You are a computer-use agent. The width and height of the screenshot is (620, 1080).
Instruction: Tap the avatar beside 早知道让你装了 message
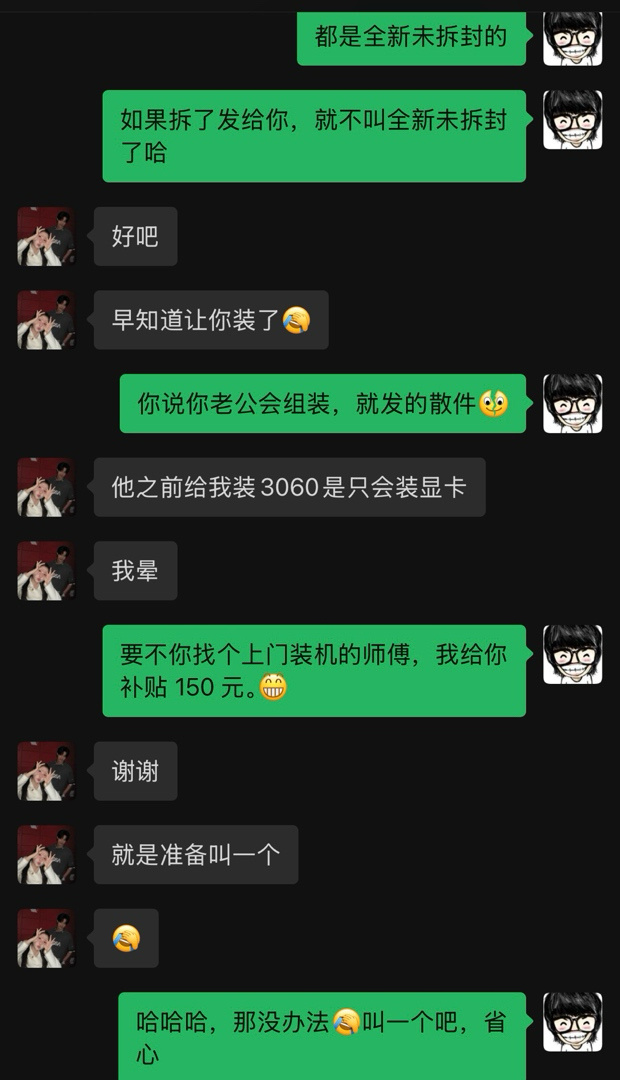[x=46, y=320]
